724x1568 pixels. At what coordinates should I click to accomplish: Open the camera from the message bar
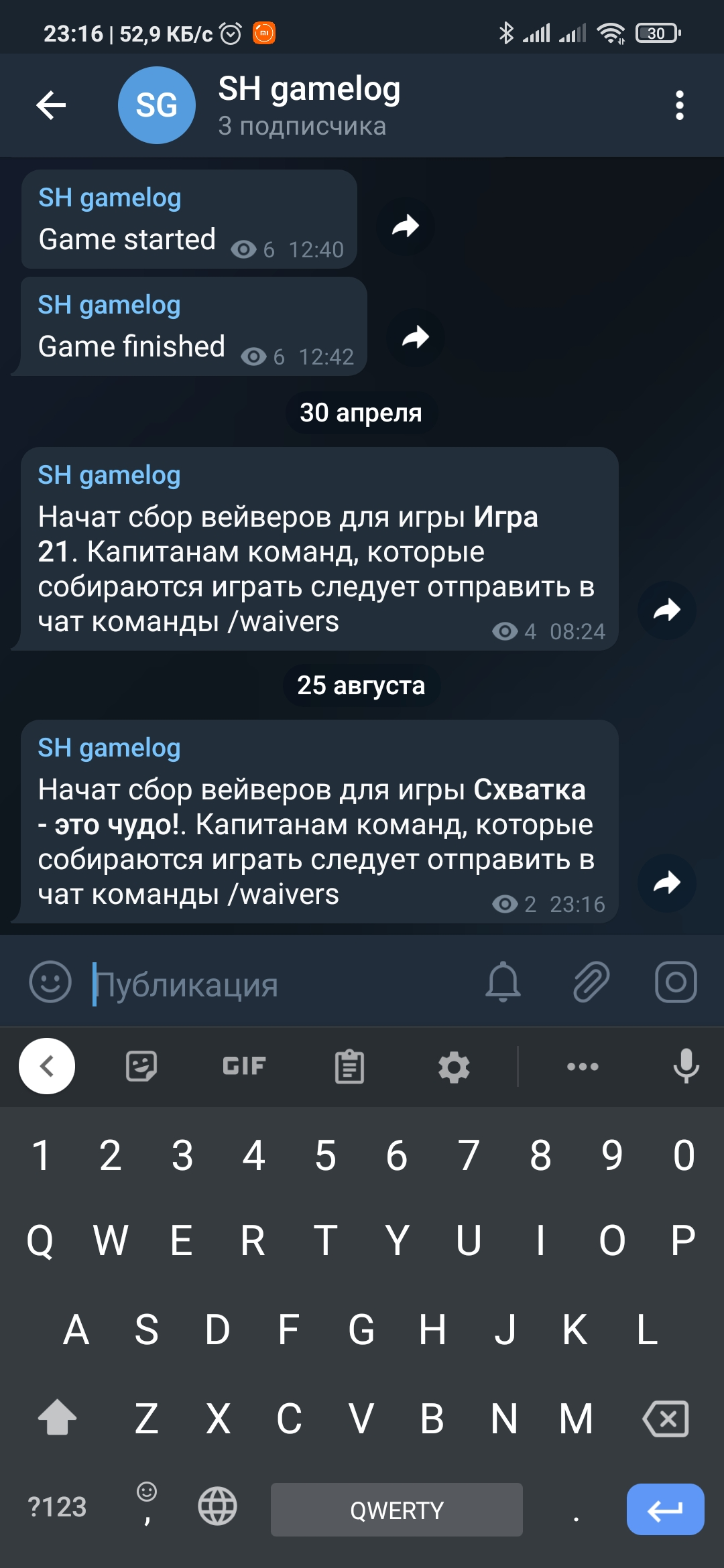676,984
